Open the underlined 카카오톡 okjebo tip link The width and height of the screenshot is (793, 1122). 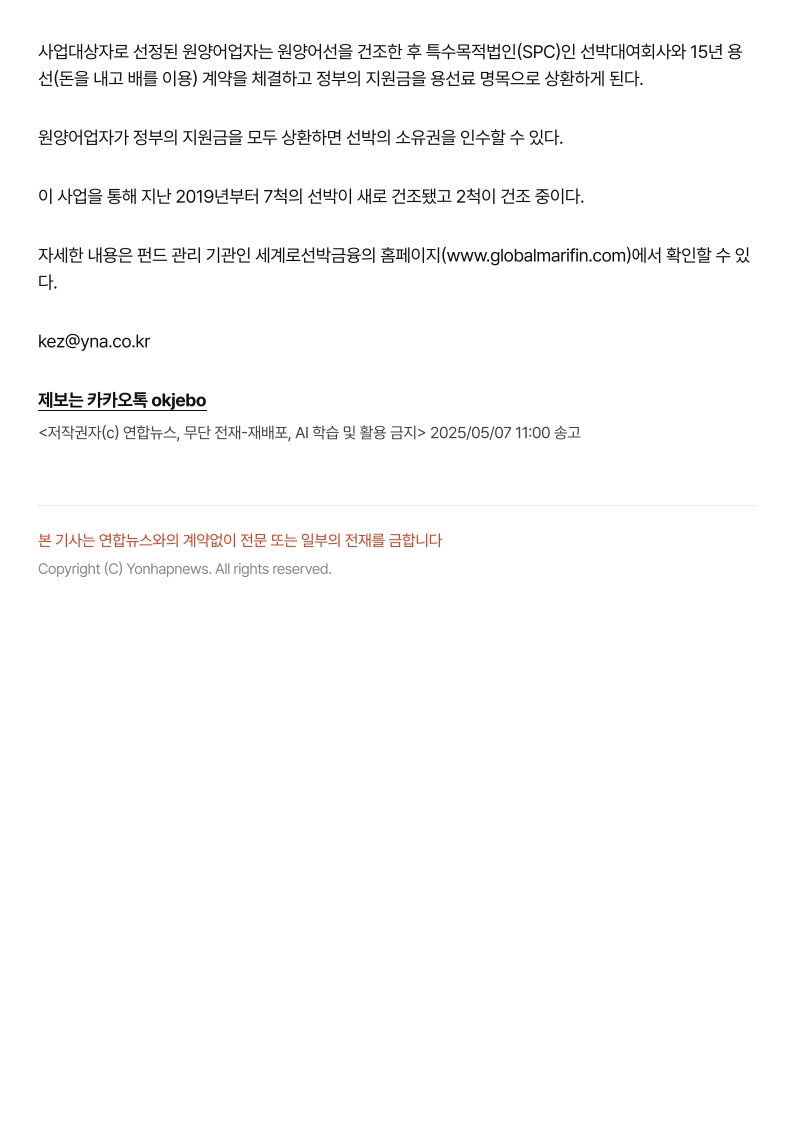click(122, 400)
